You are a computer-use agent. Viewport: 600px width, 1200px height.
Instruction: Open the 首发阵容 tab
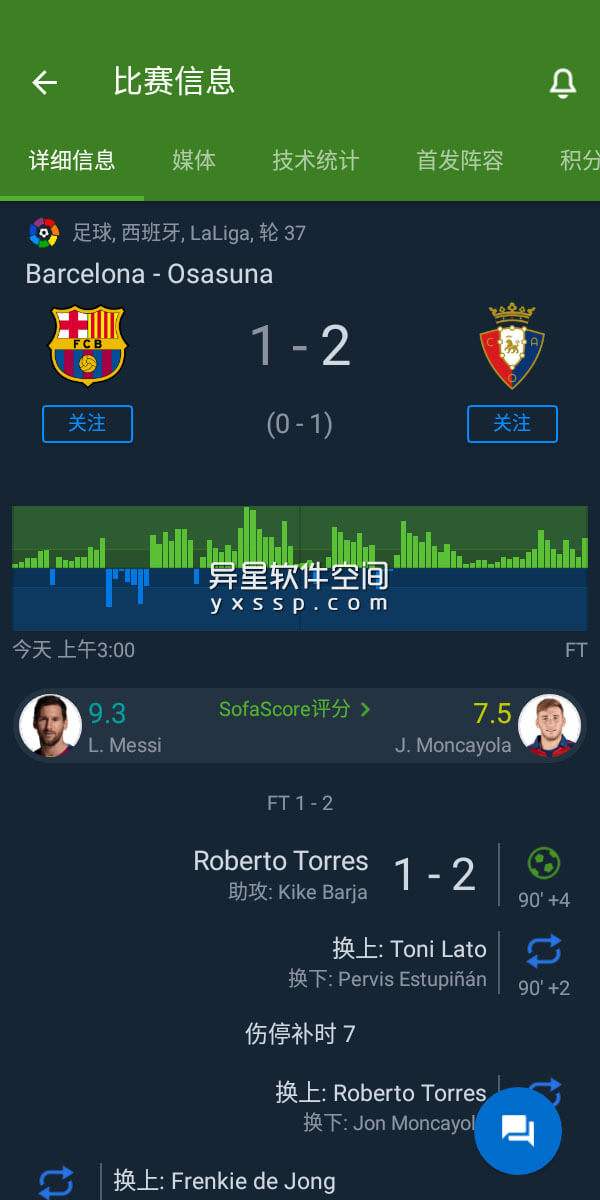pos(459,160)
